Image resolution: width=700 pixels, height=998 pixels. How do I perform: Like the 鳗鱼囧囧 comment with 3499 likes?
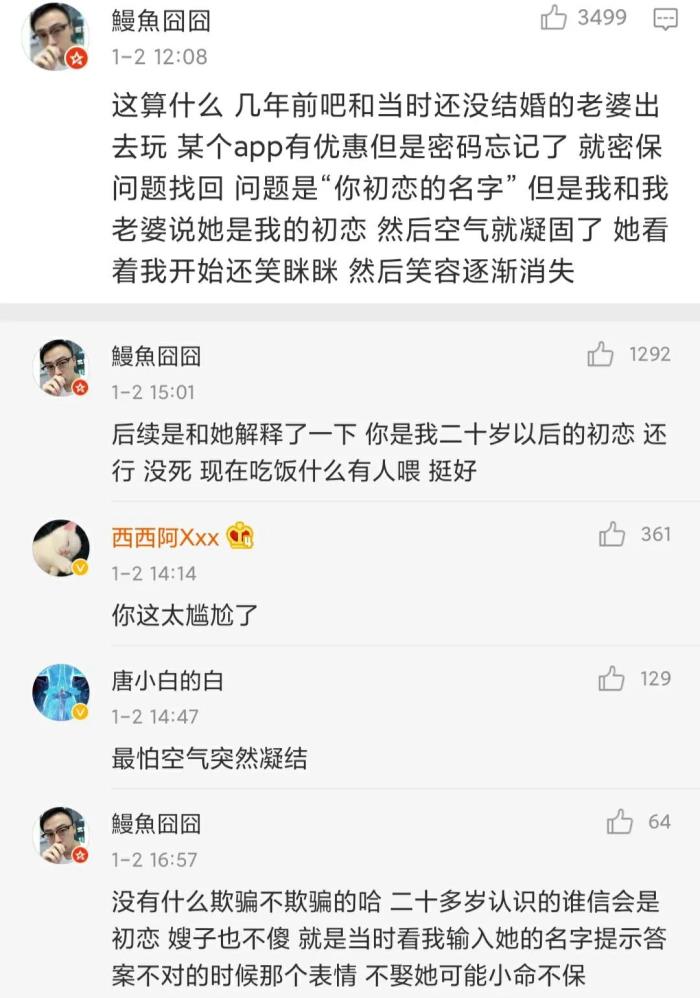point(553,18)
